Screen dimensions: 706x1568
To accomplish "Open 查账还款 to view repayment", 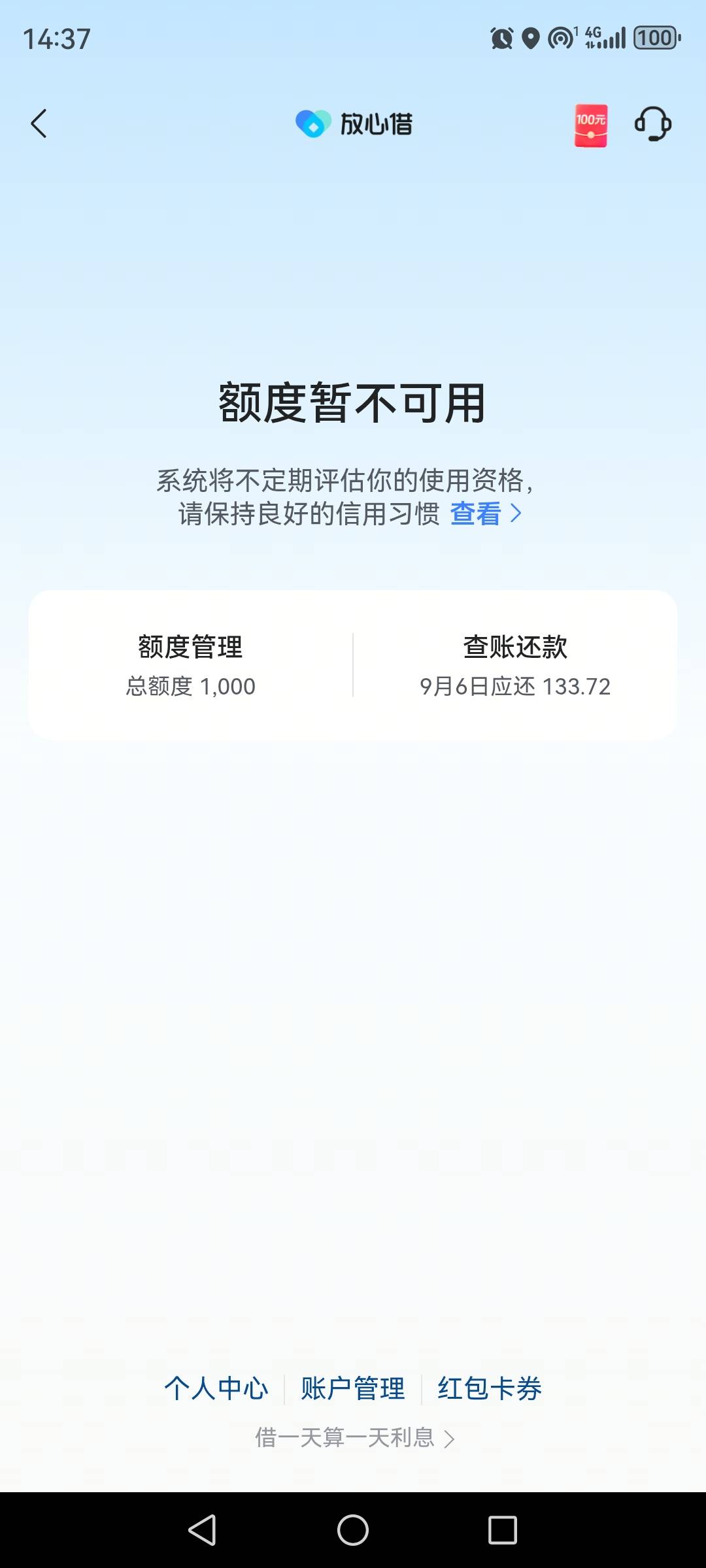I will point(515,665).
